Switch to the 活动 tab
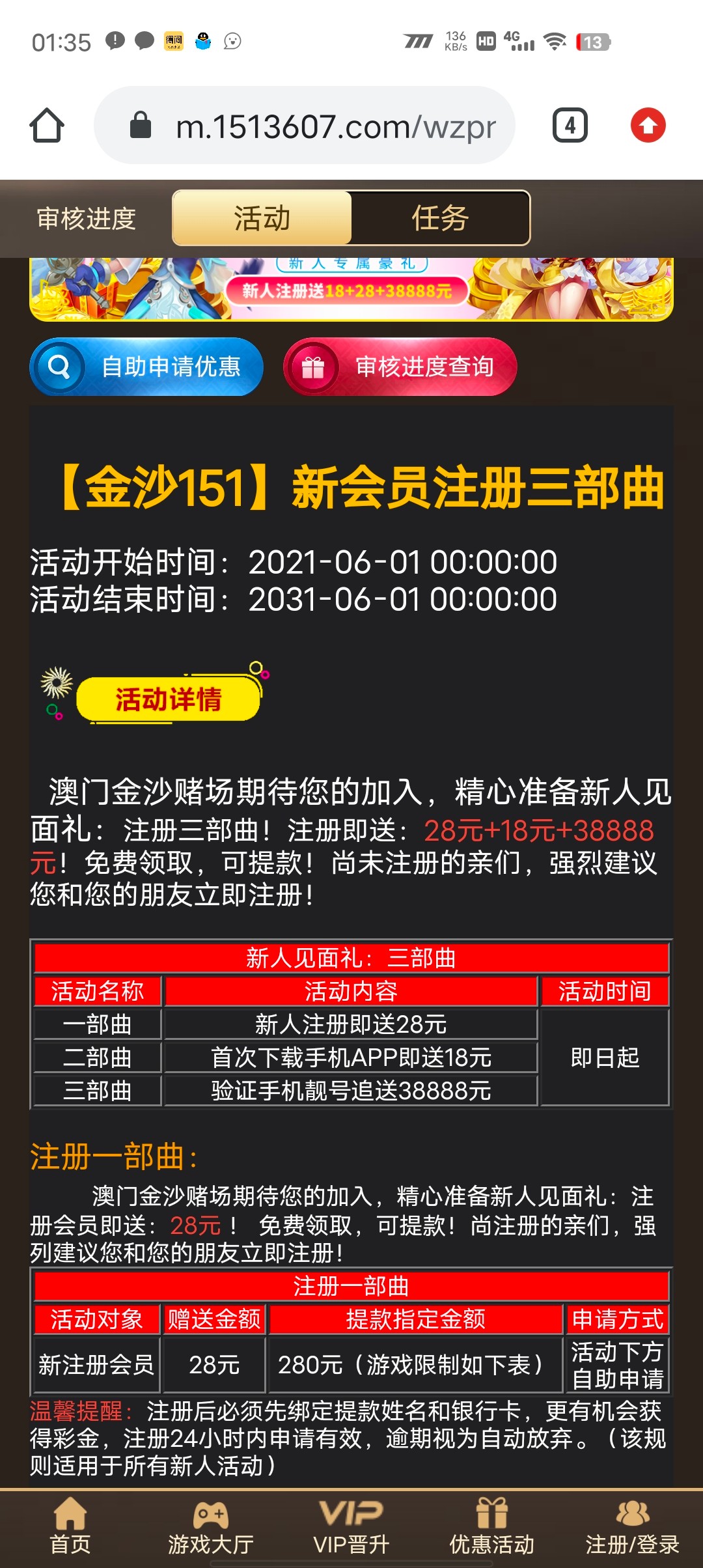The width and height of the screenshot is (703, 1568). pos(262,218)
